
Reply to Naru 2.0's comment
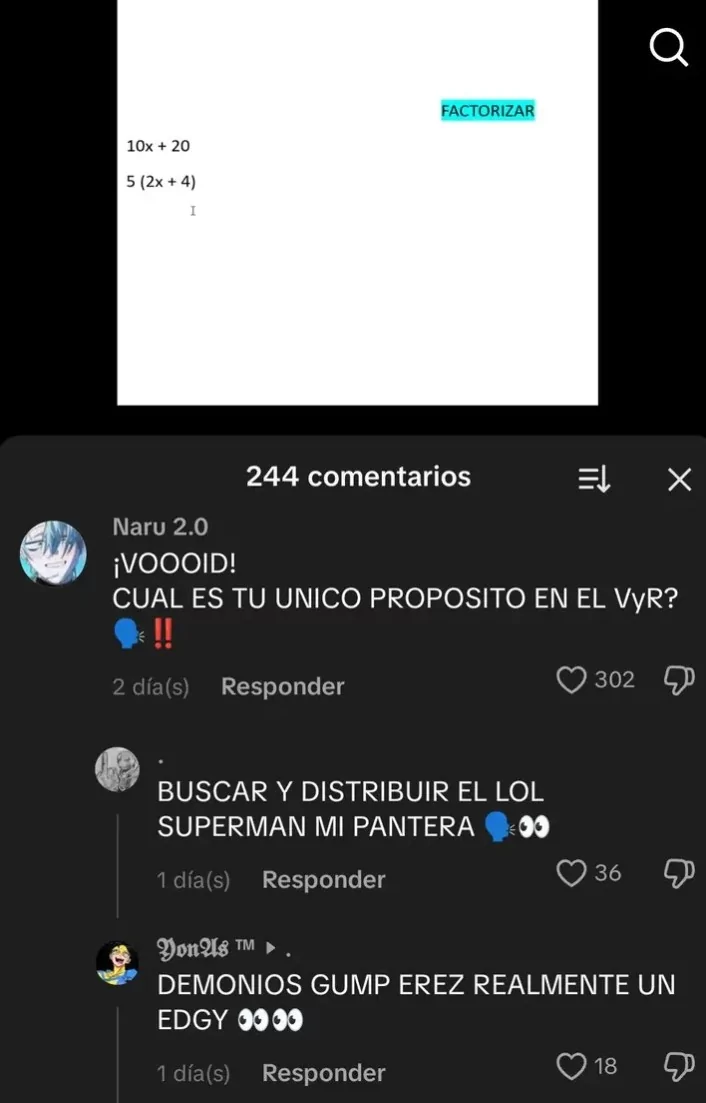click(282, 686)
